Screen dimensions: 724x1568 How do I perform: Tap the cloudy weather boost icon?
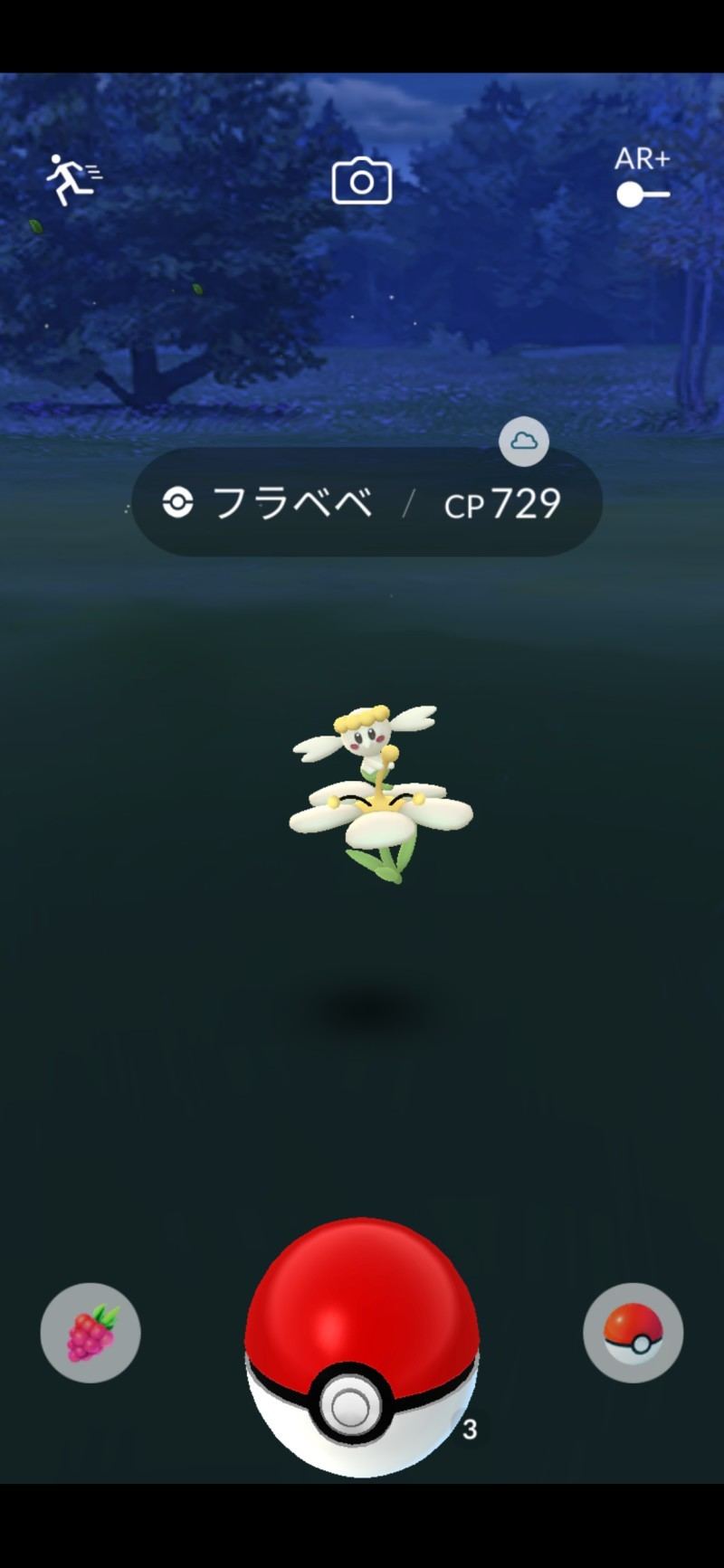pos(524,442)
